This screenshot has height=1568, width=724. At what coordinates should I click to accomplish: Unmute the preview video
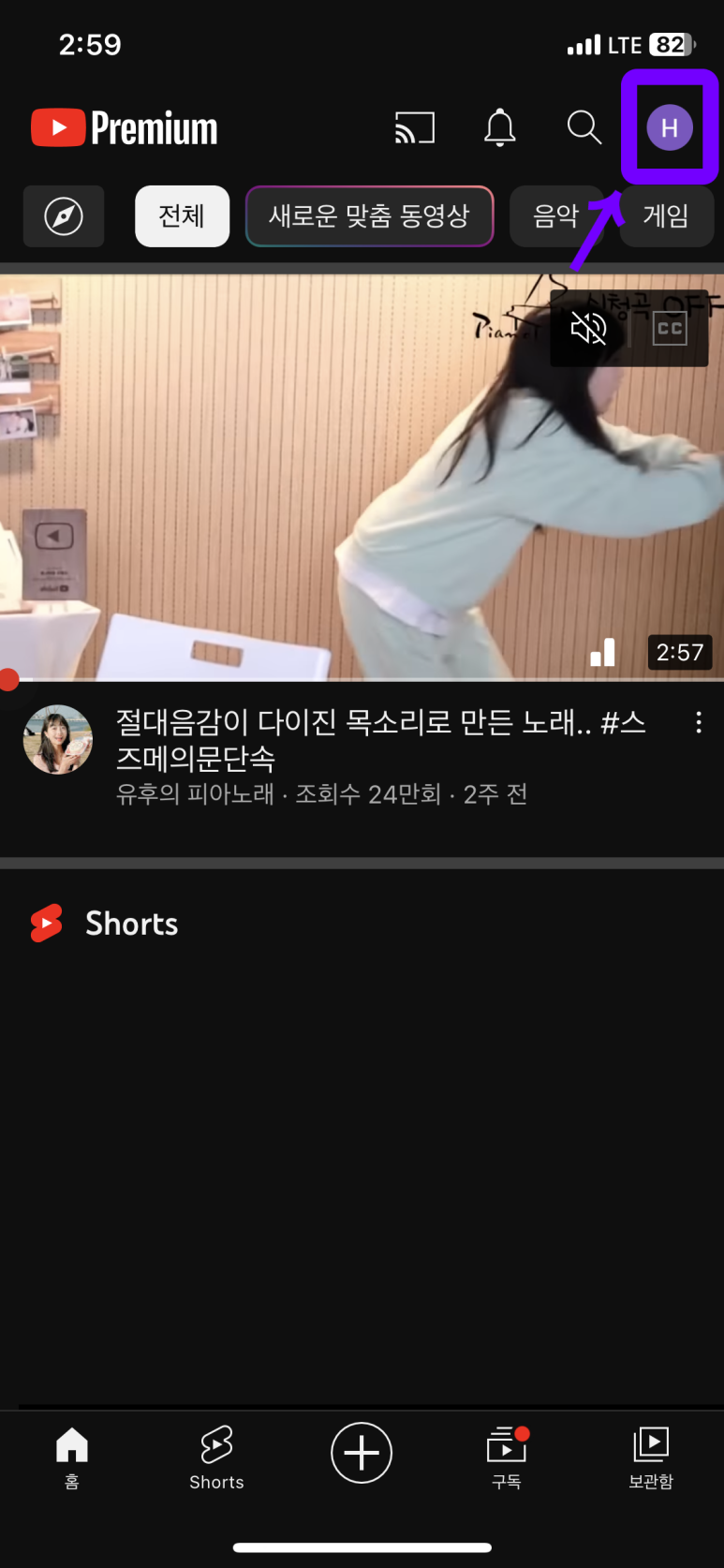(x=589, y=329)
